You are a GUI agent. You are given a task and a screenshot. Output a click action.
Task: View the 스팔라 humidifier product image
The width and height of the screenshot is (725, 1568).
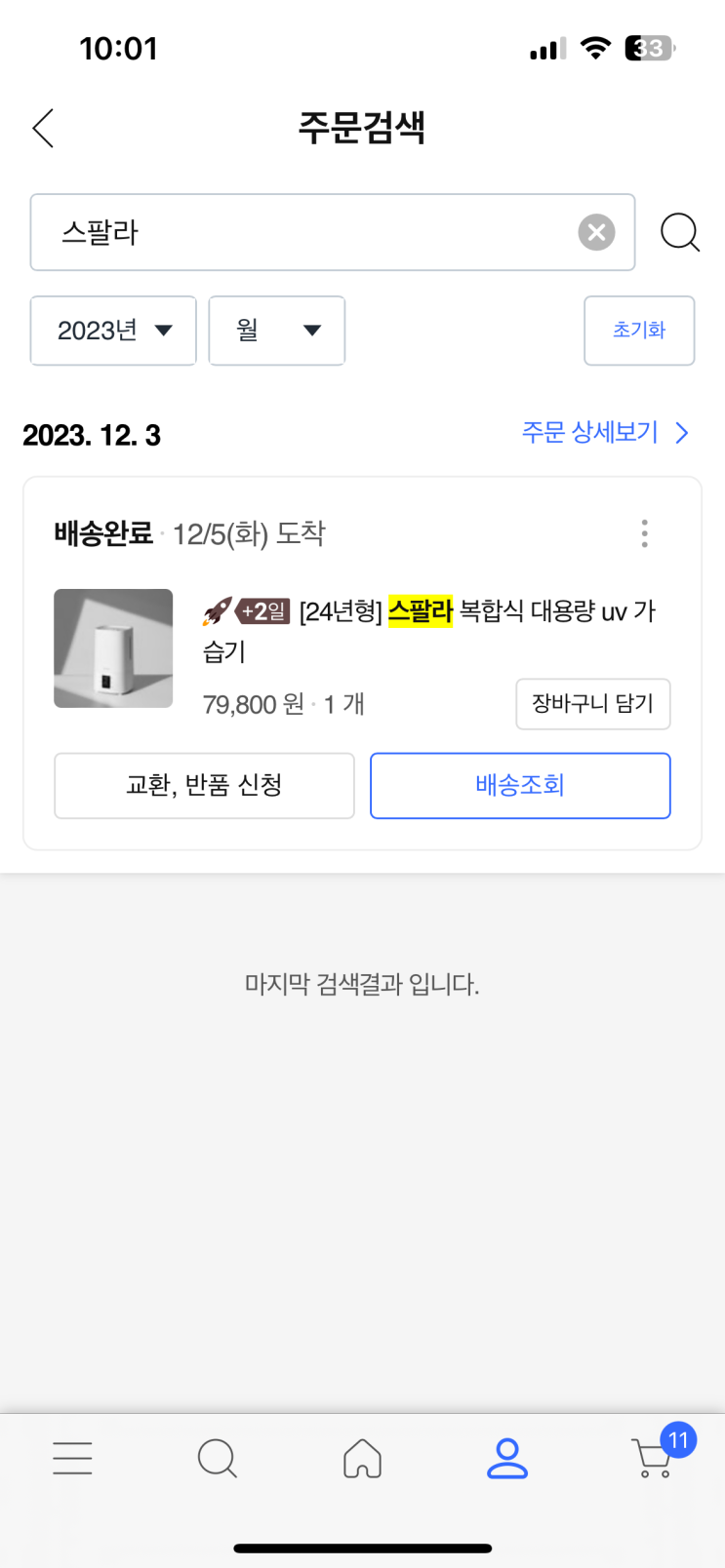113,648
